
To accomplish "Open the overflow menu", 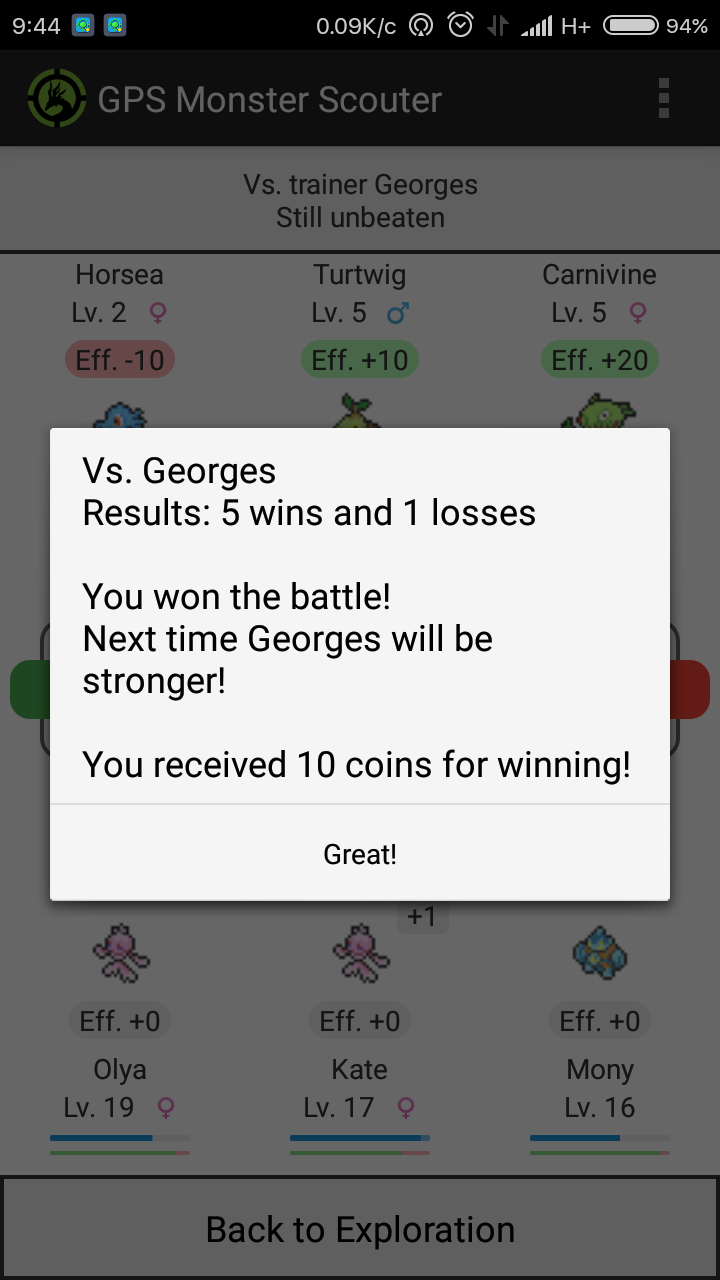I will [664, 99].
